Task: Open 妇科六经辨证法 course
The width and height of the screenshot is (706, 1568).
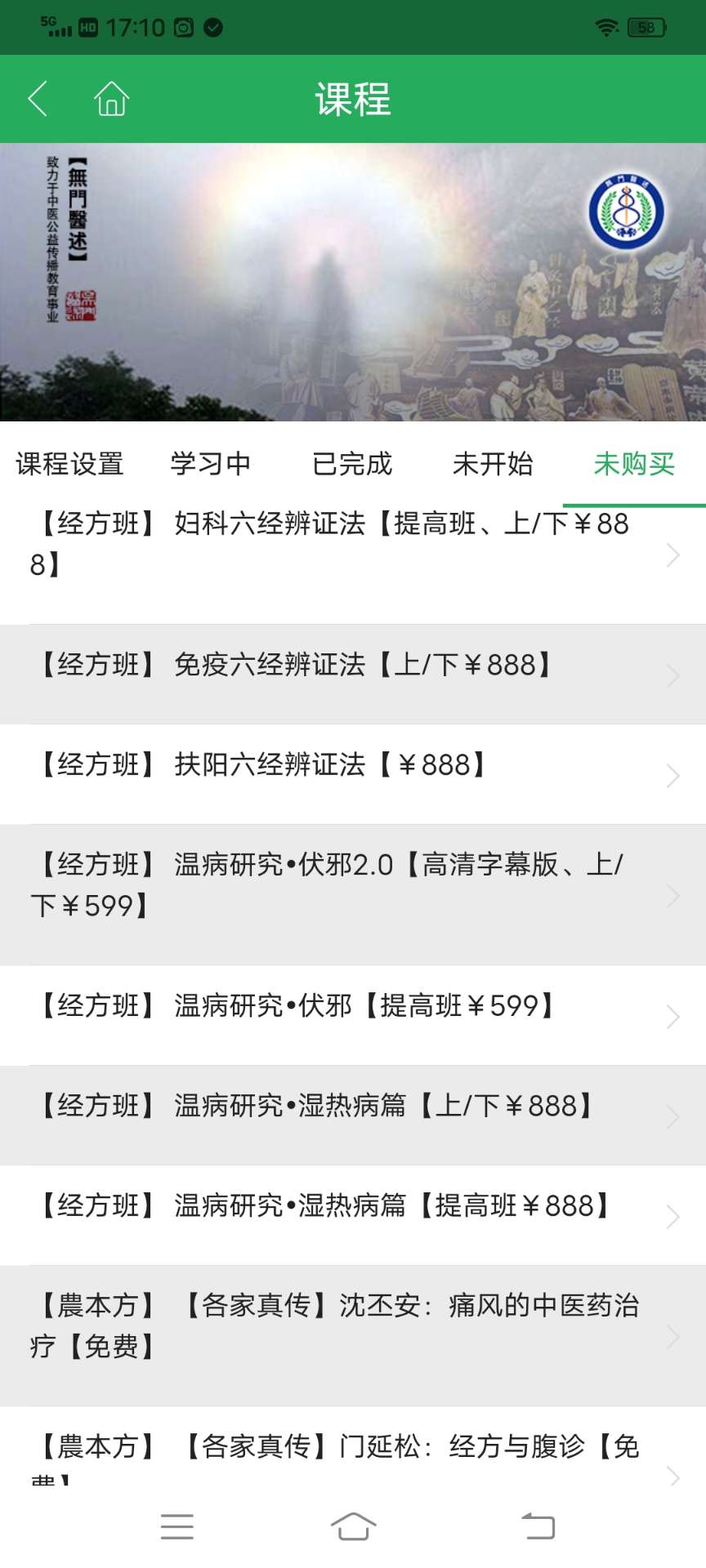Action: pos(353,555)
